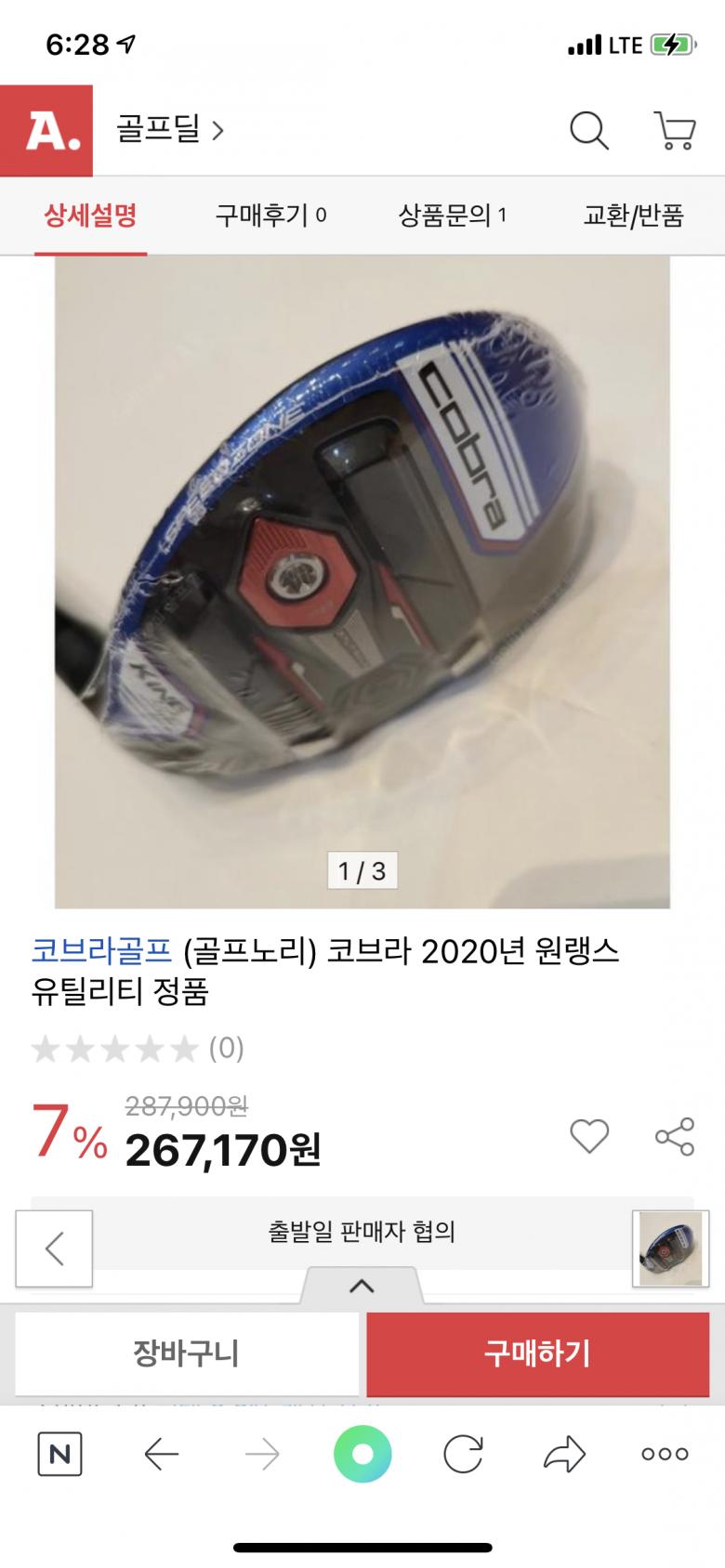Go to Naver home with N button

coord(59,1454)
